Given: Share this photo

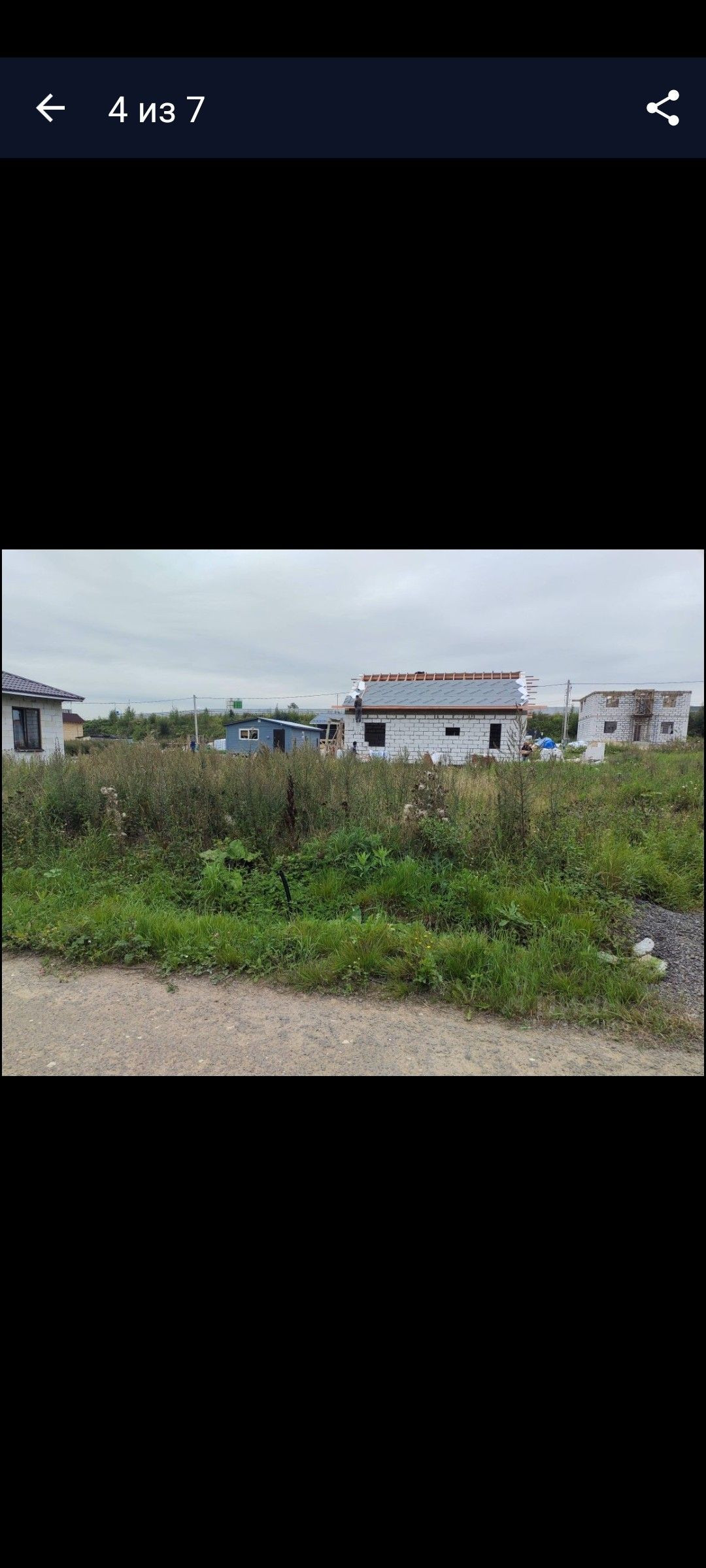Looking at the screenshot, I should pyautogui.click(x=663, y=108).
